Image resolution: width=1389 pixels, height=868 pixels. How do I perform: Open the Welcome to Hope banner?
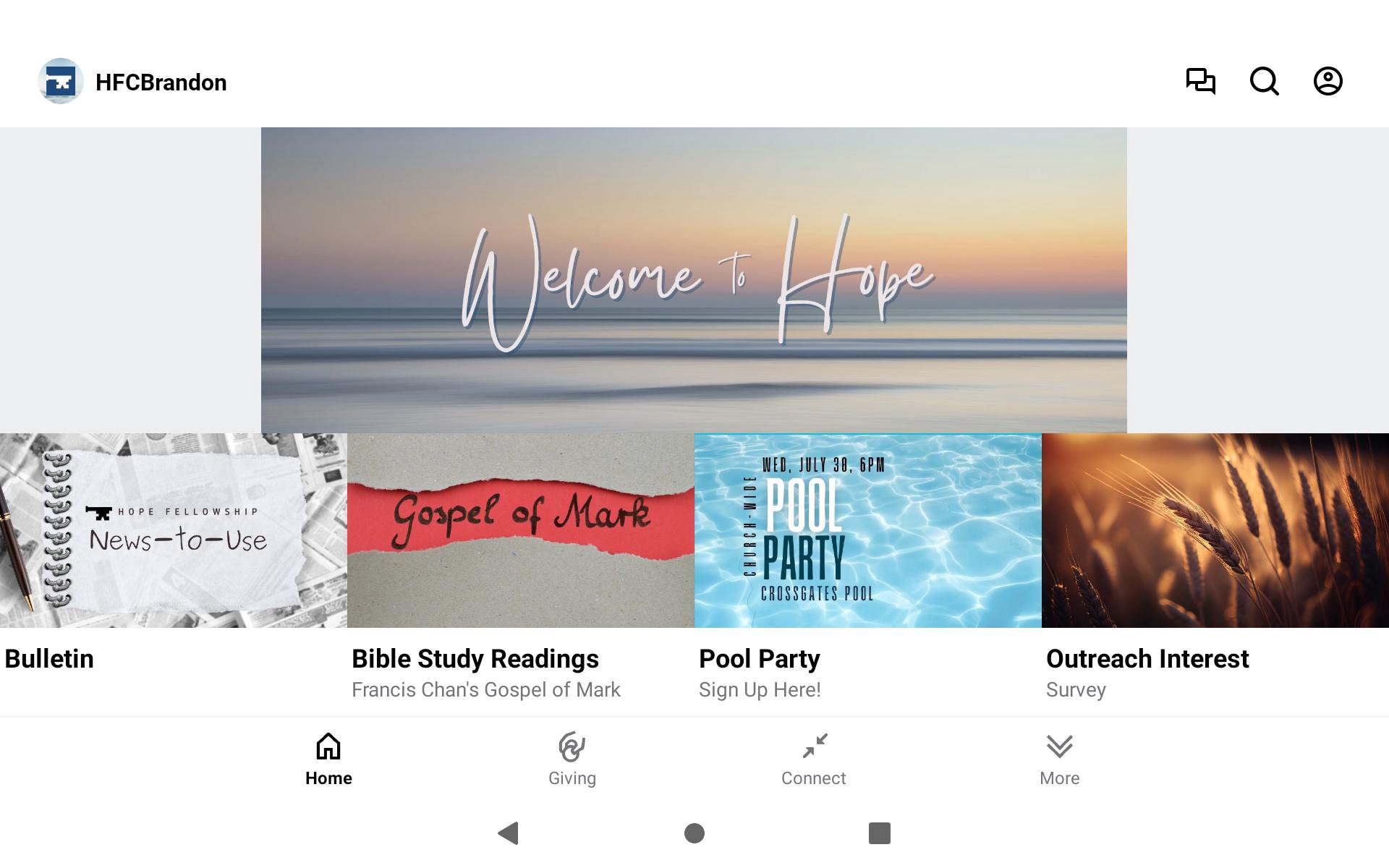(x=694, y=280)
